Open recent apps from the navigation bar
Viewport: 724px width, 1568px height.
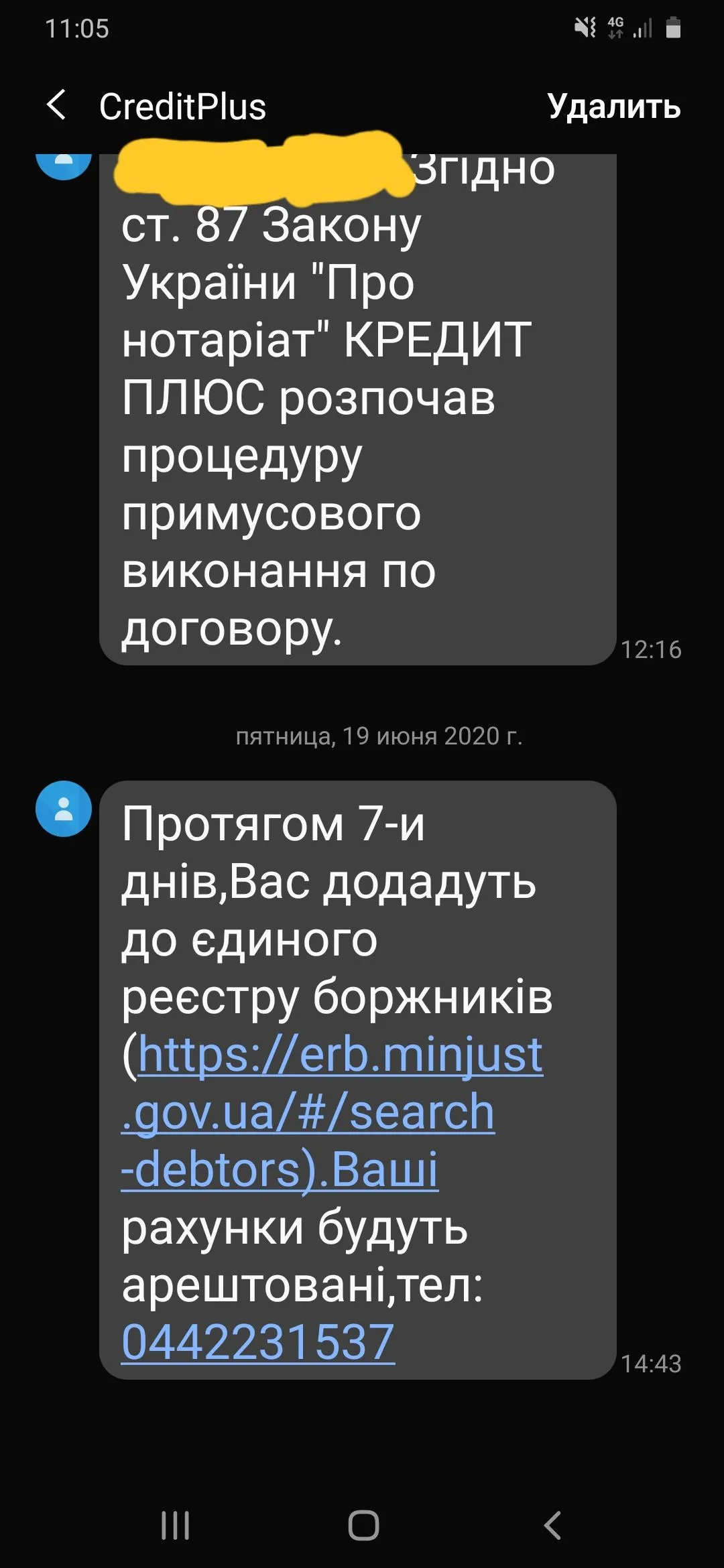tap(176, 1526)
